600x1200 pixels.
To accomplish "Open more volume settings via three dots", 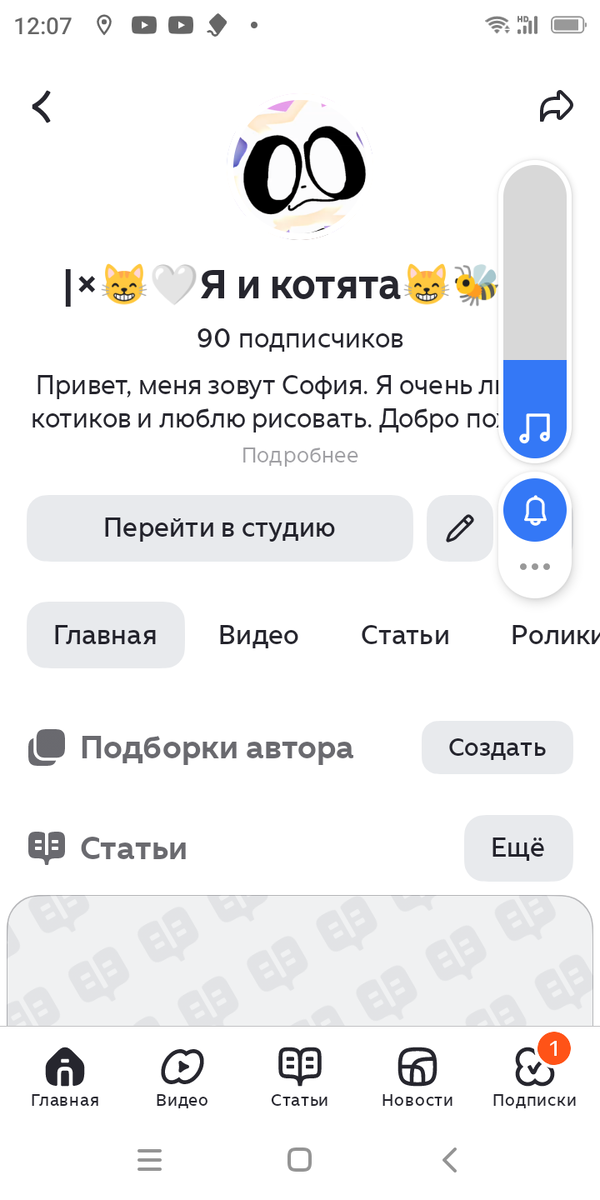I will 535,567.
